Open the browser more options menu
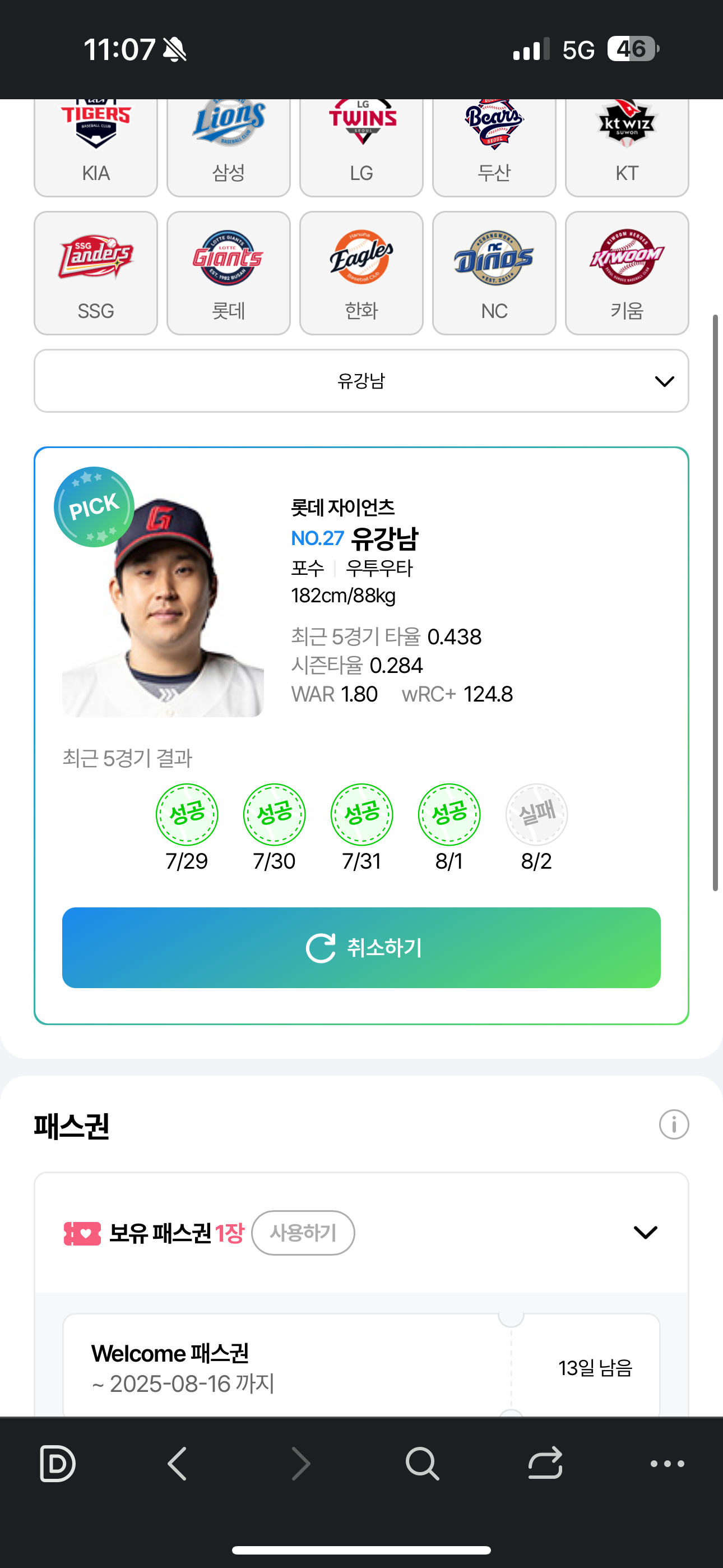 (667, 1463)
